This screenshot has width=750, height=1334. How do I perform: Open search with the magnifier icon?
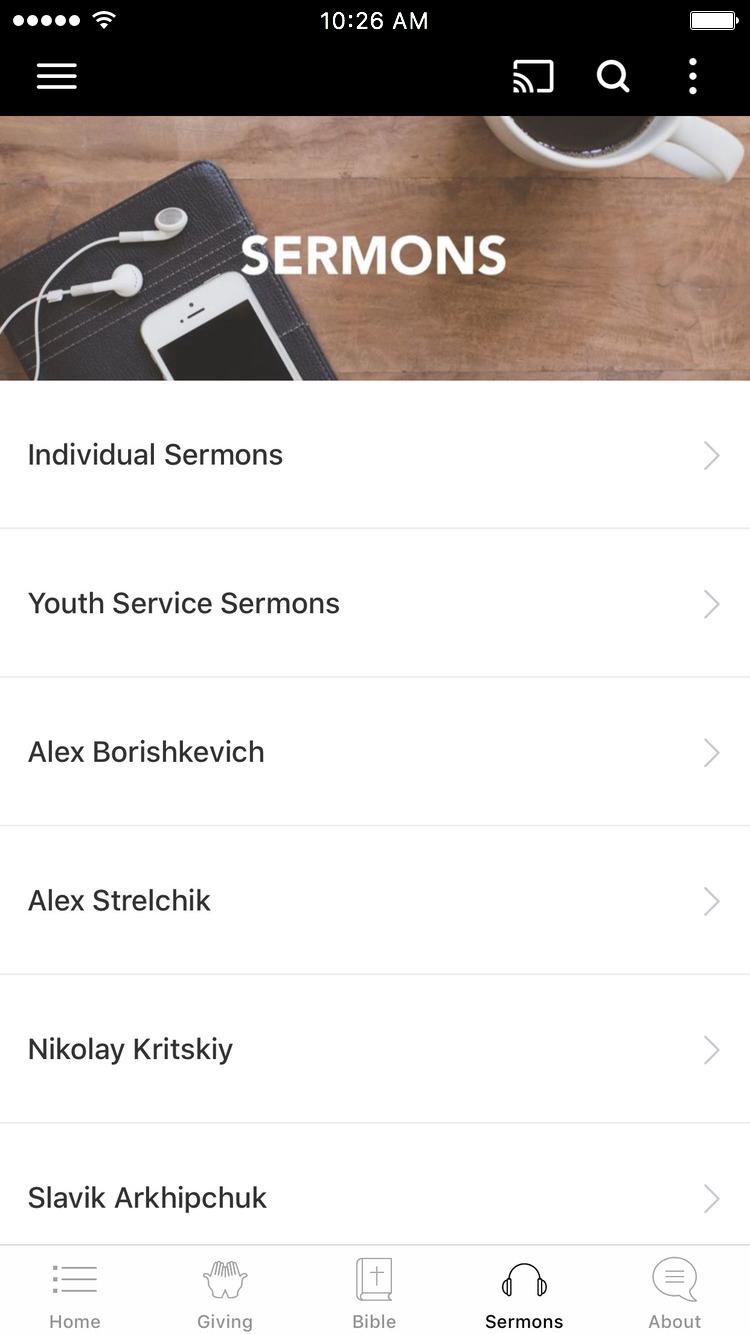click(x=613, y=76)
